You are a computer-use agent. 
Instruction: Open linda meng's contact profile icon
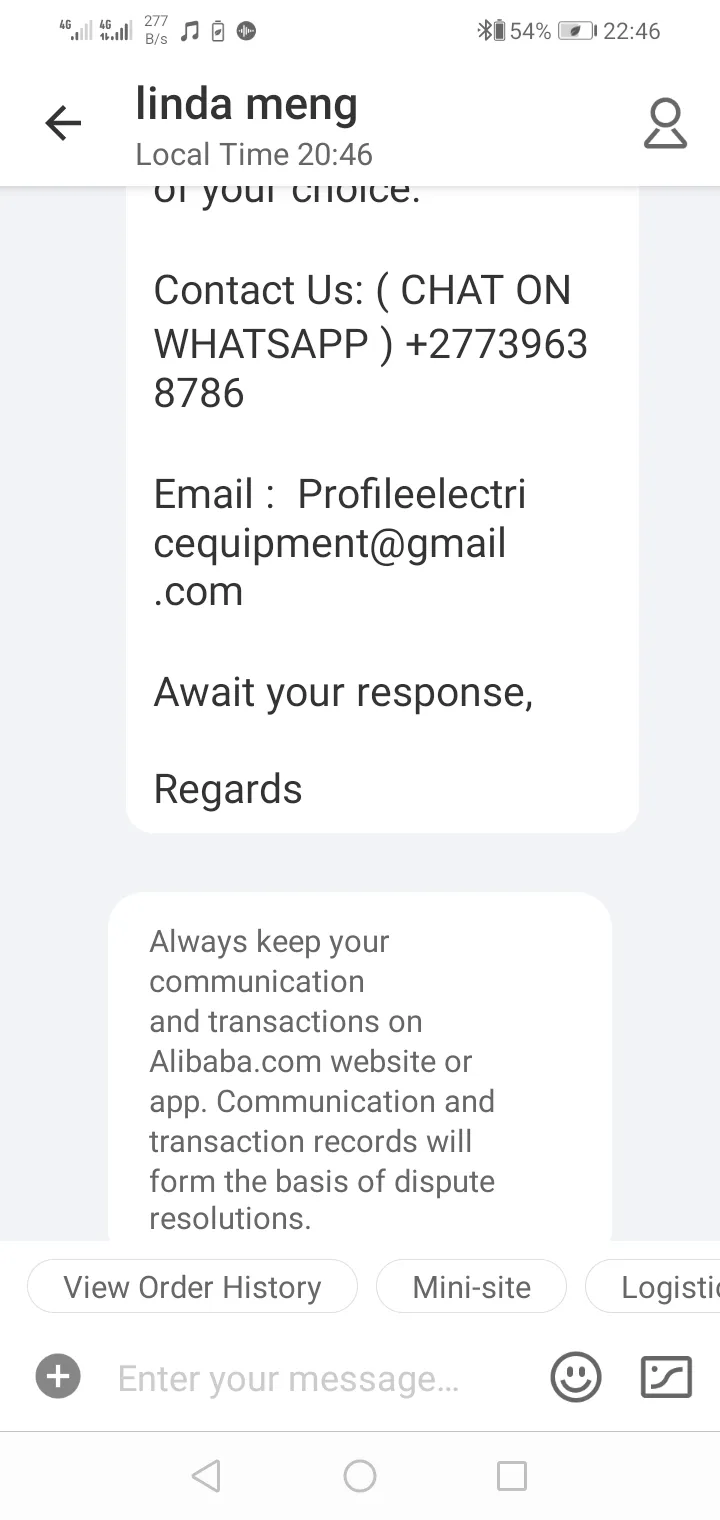click(x=665, y=124)
